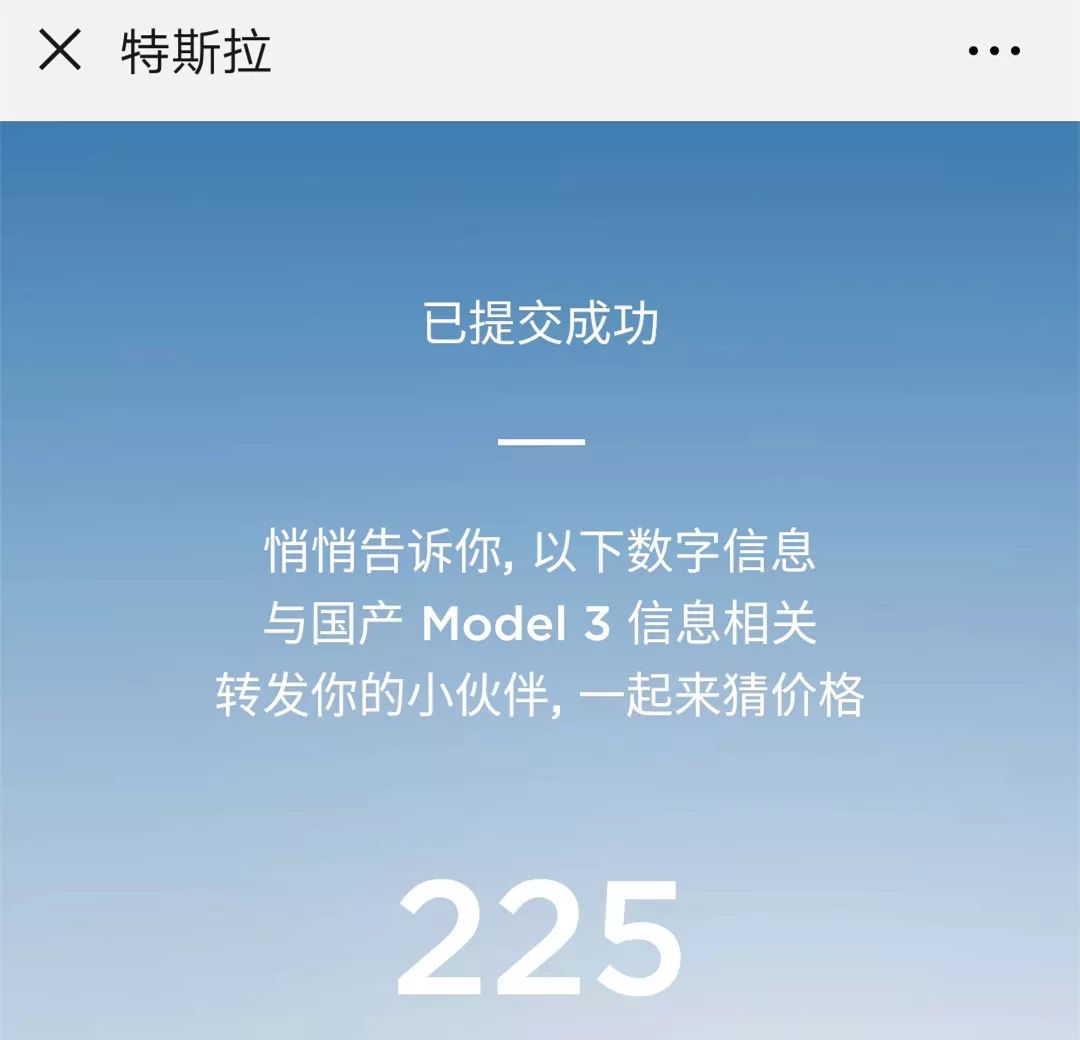Open the three-dot overflow menu
This screenshot has height=1040, width=1080.
[994, 51]
